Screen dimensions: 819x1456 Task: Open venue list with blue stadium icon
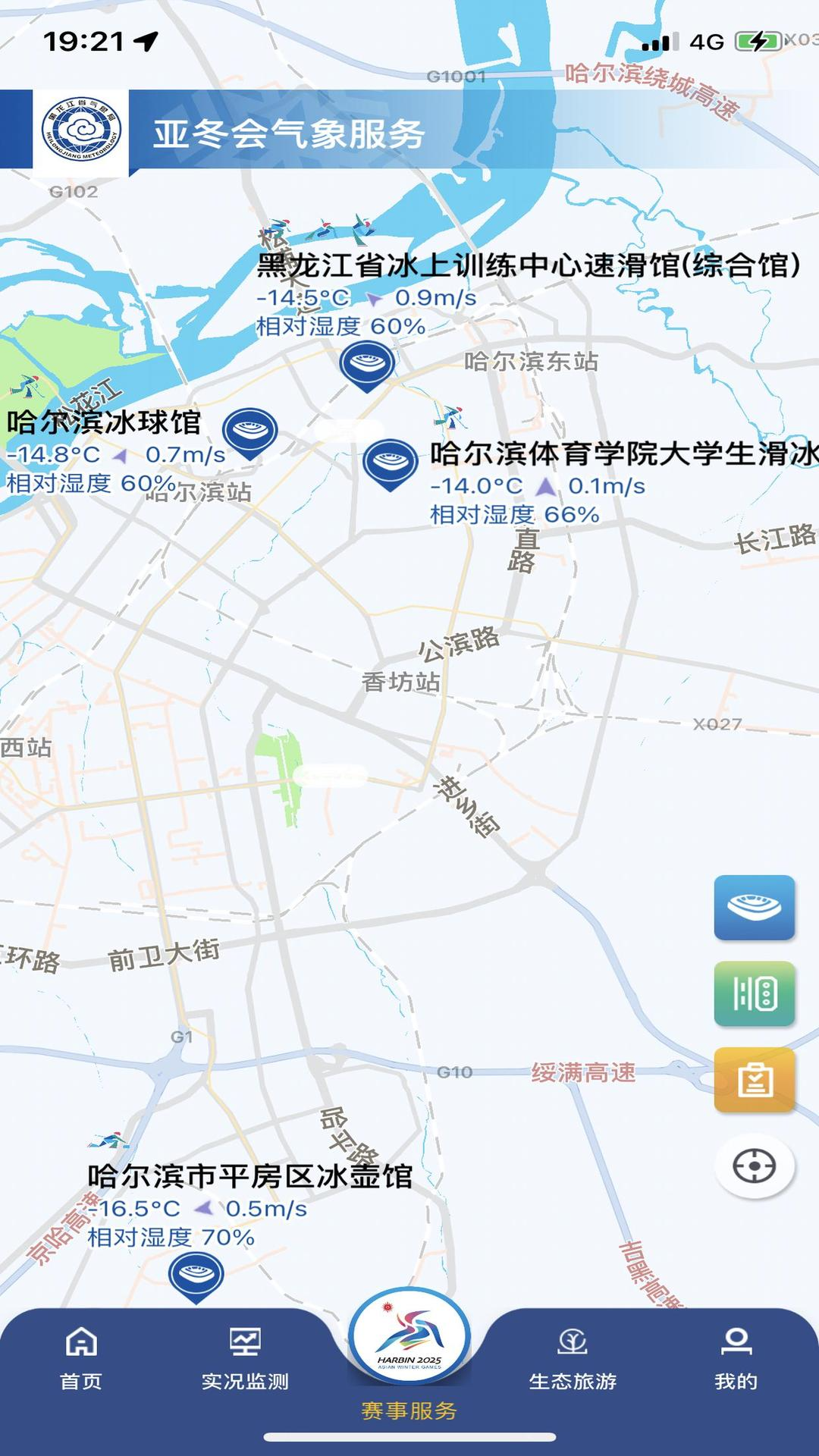coord(753,906)
